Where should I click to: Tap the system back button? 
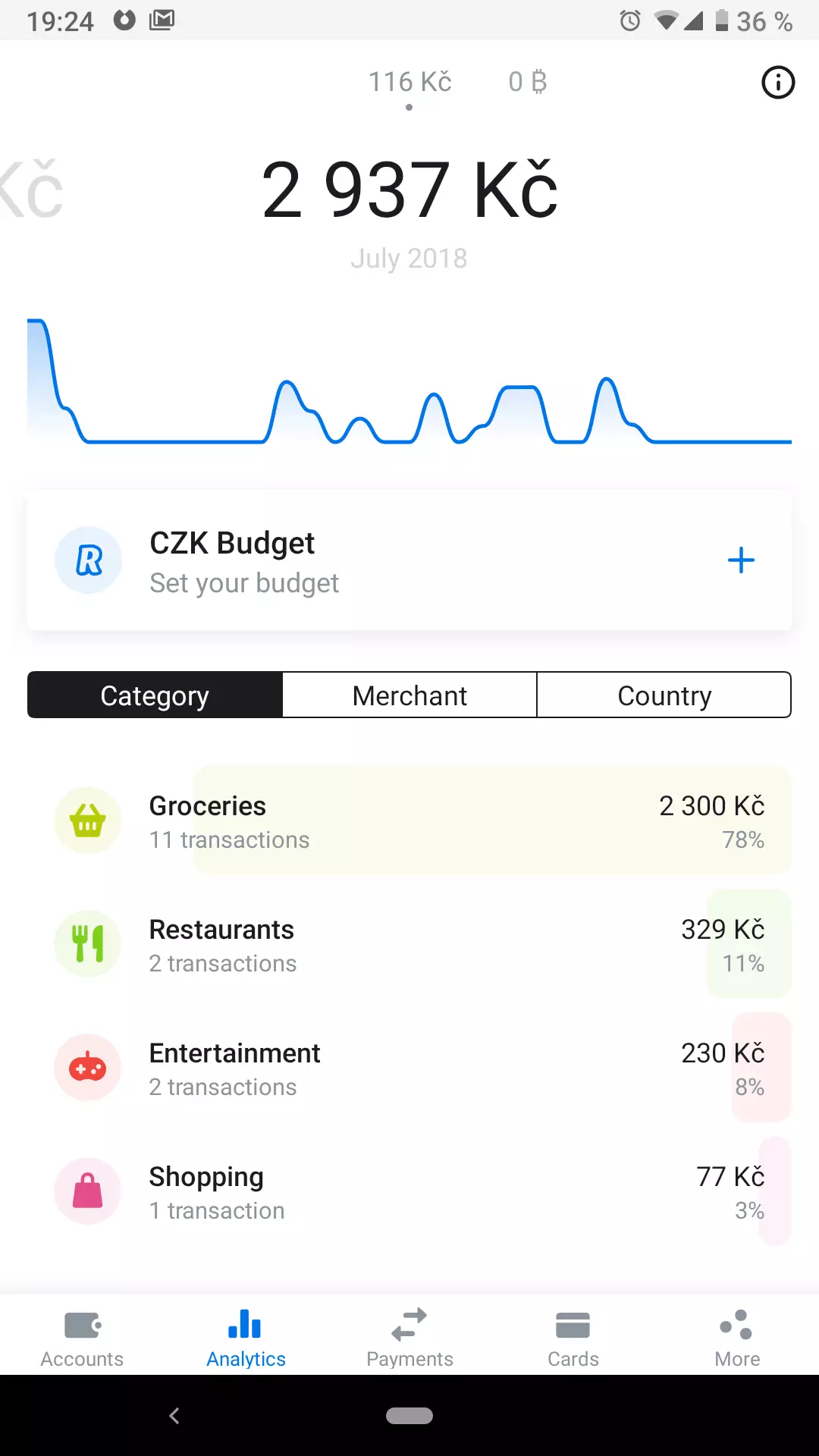tap(174, 1415)
